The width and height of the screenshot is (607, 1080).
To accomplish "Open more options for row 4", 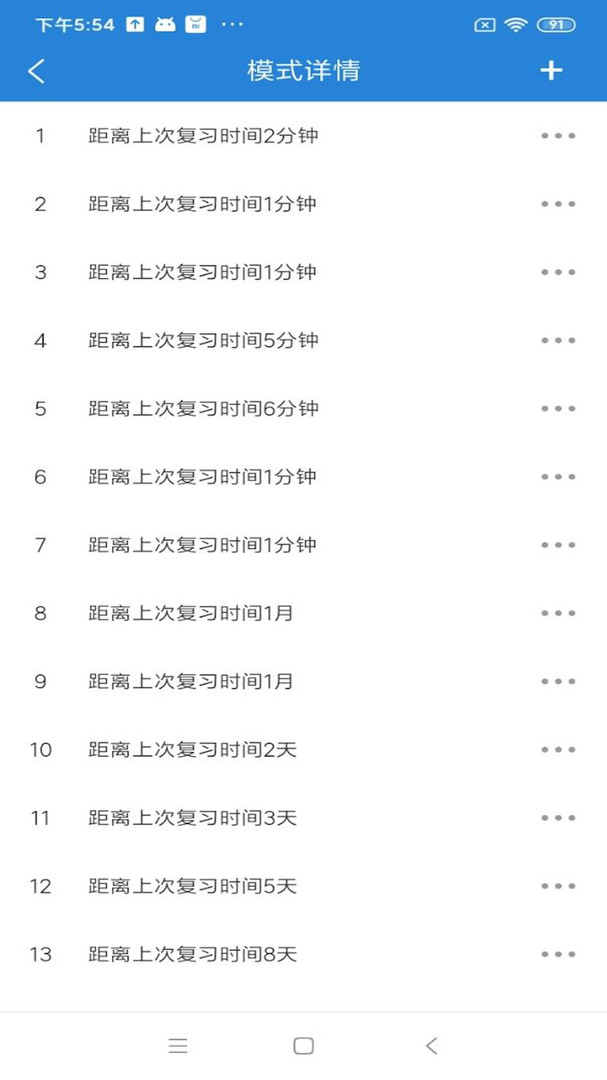I will click(x=558, y=340).
